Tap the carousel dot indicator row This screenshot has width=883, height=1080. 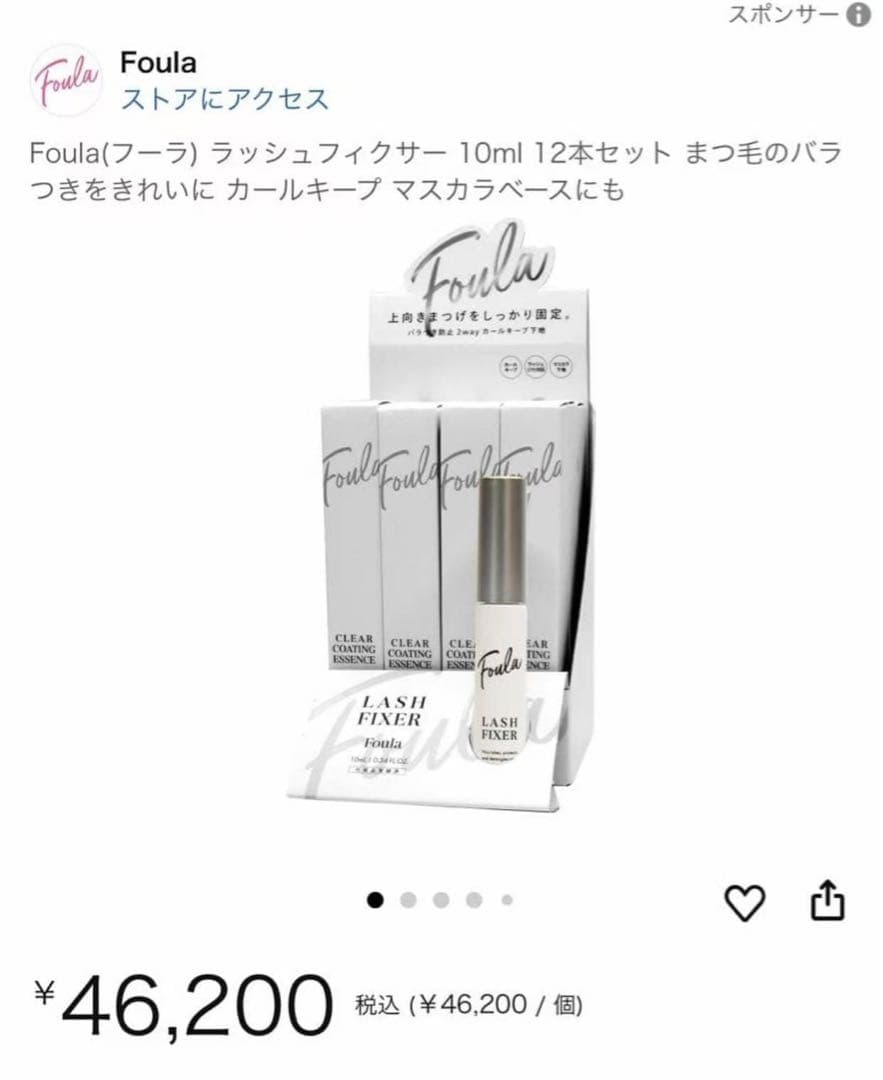click(x=440, y=899)
